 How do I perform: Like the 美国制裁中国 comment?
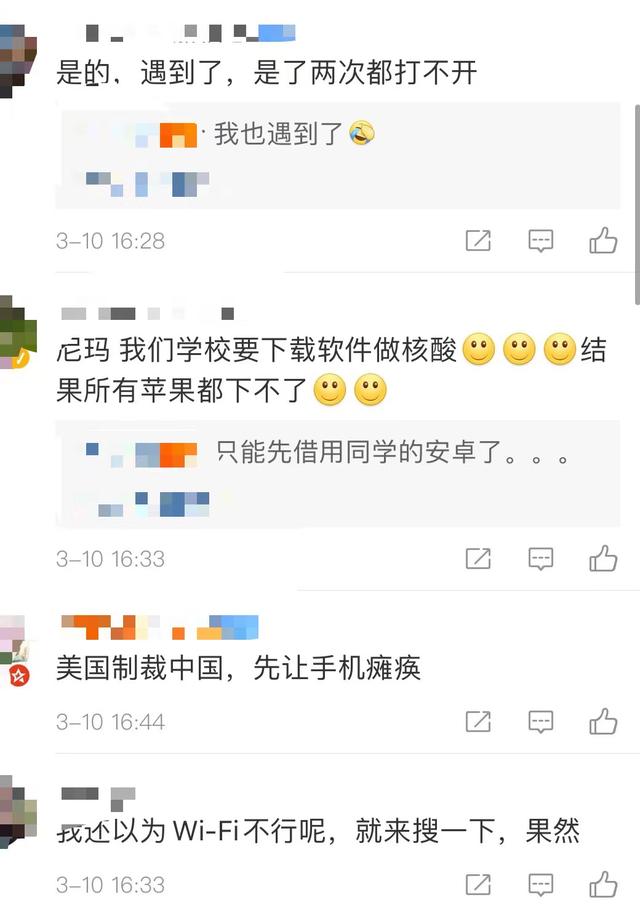[x=603, y=721]
